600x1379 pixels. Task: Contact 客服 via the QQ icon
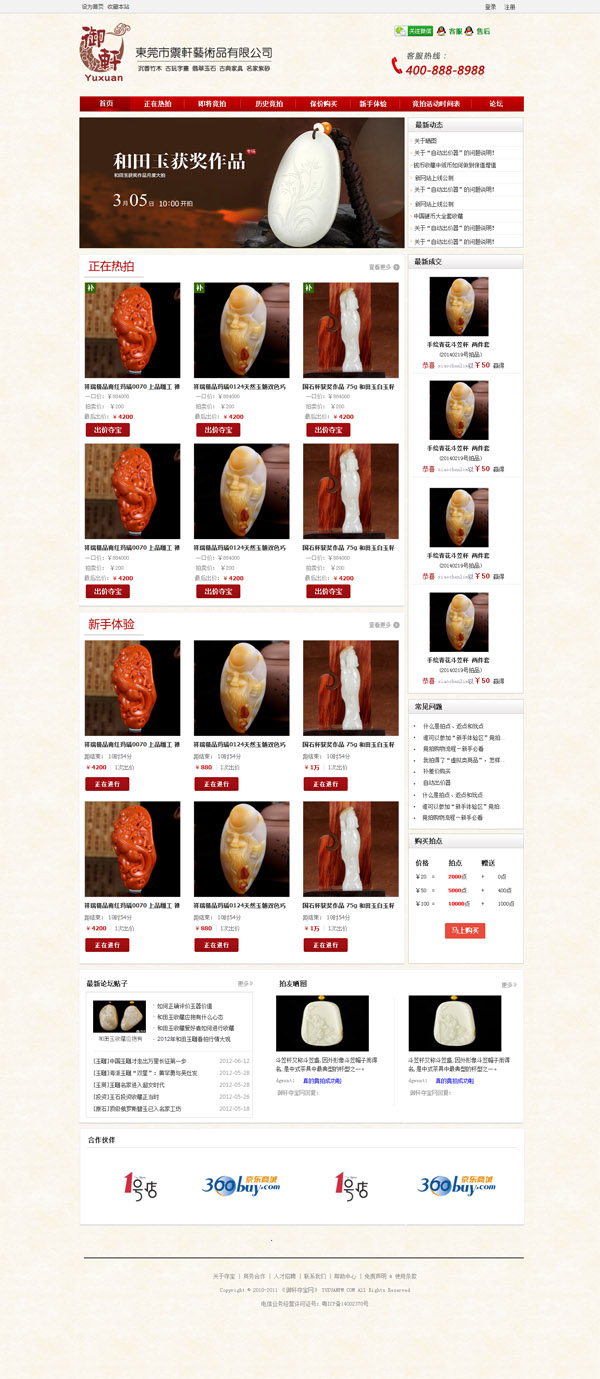click(450, 32)
